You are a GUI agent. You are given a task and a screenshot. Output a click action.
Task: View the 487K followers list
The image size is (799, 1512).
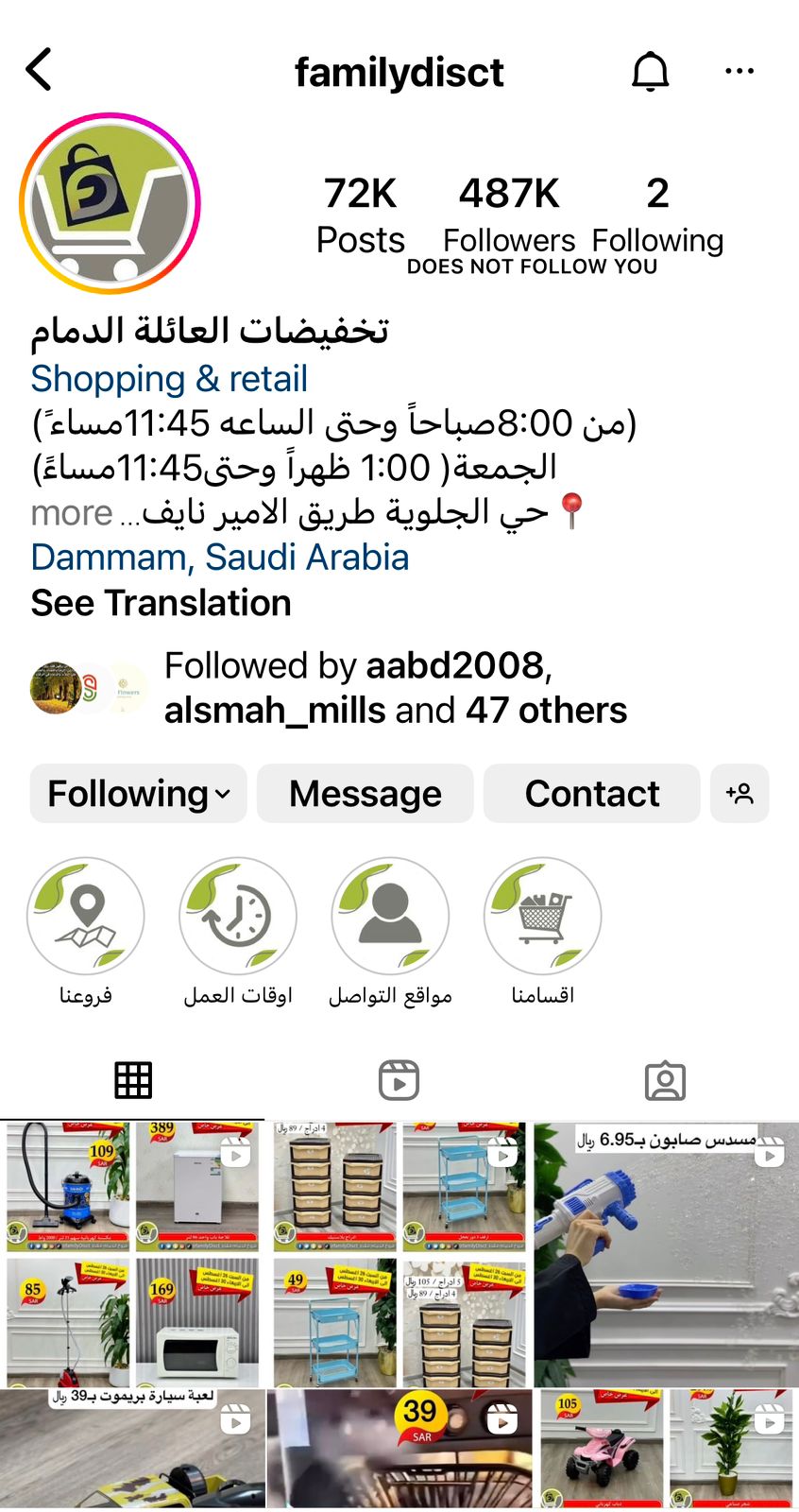click(509, 215)
